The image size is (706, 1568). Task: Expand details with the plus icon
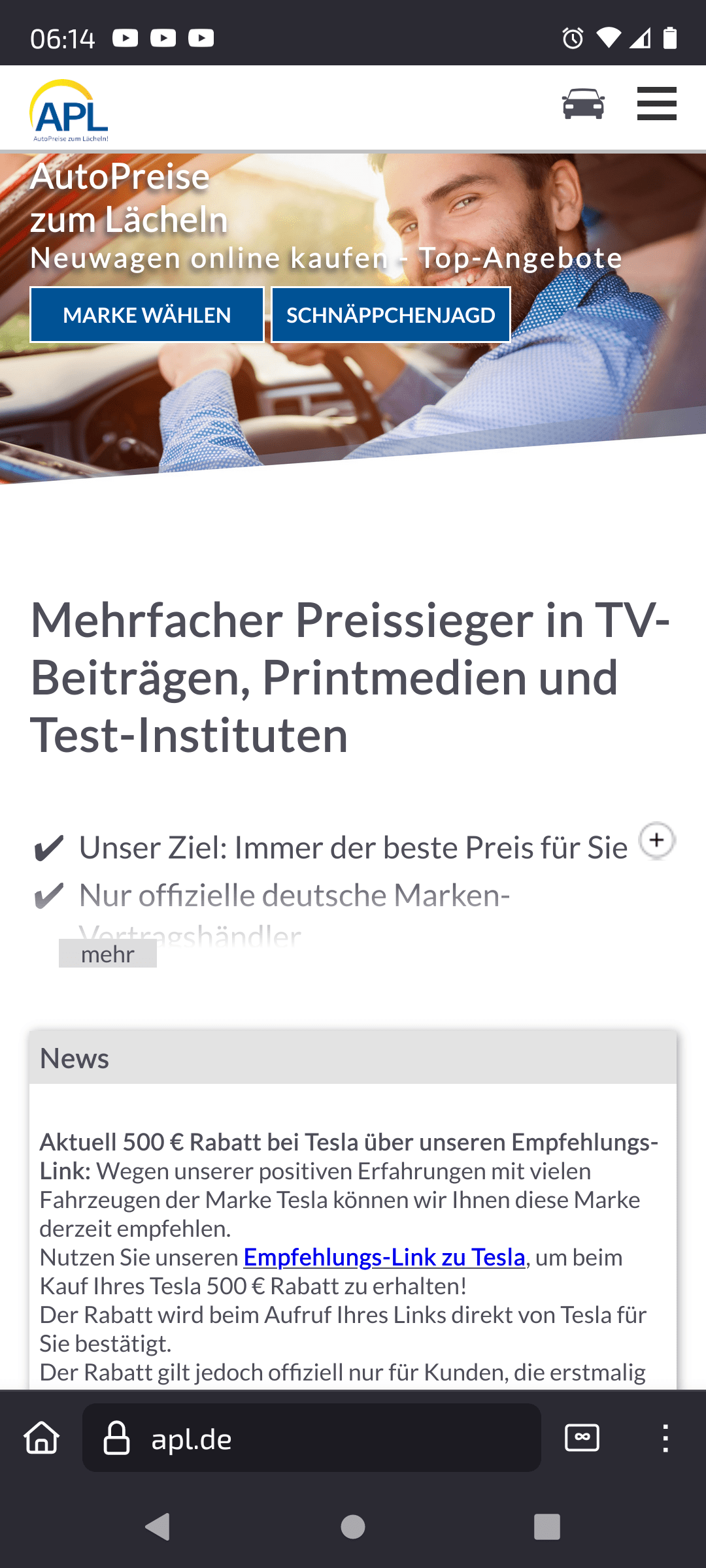pyautogui.click(x=656, y=840)
